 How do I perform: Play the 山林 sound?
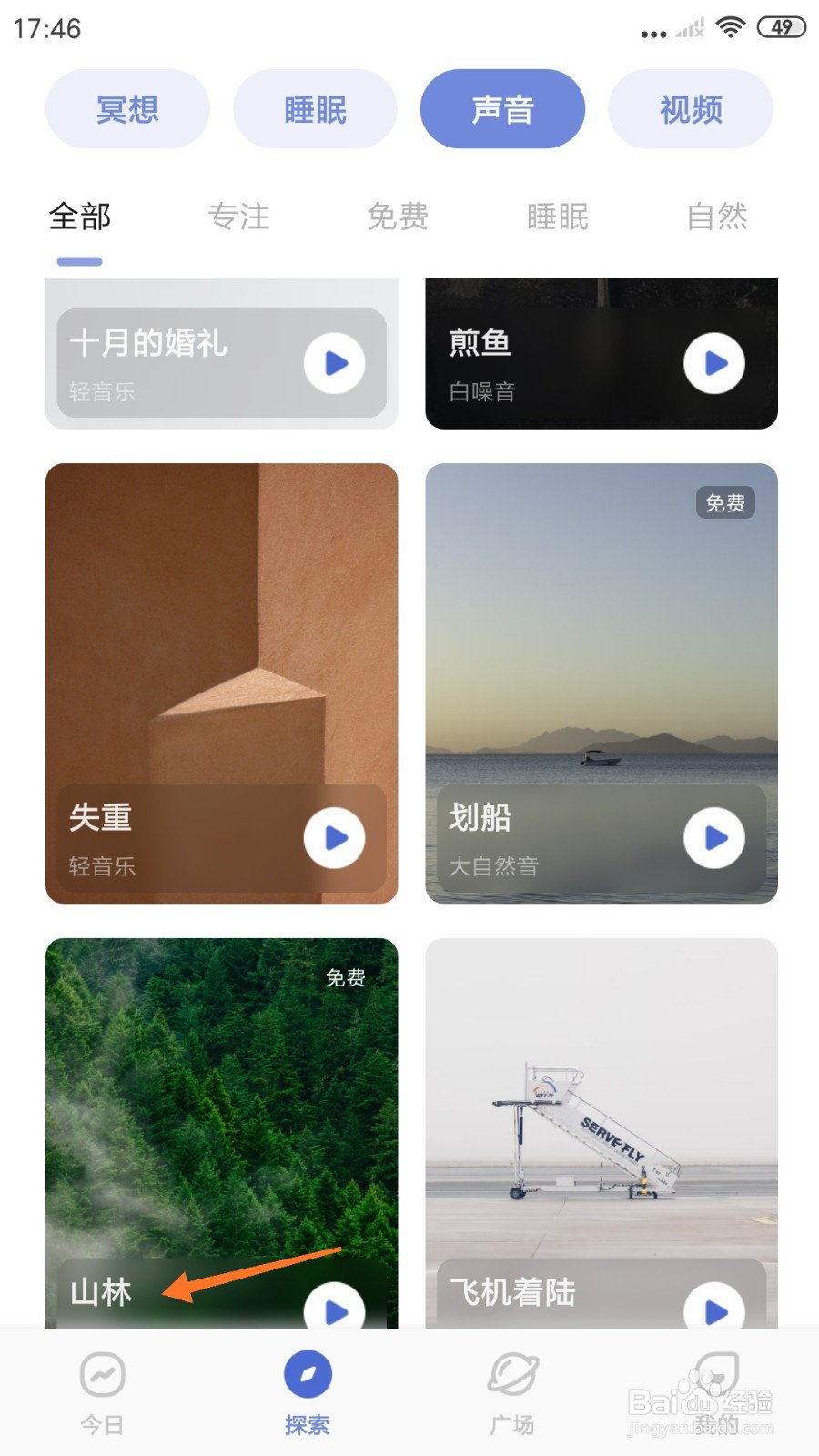click(334, 1309)
